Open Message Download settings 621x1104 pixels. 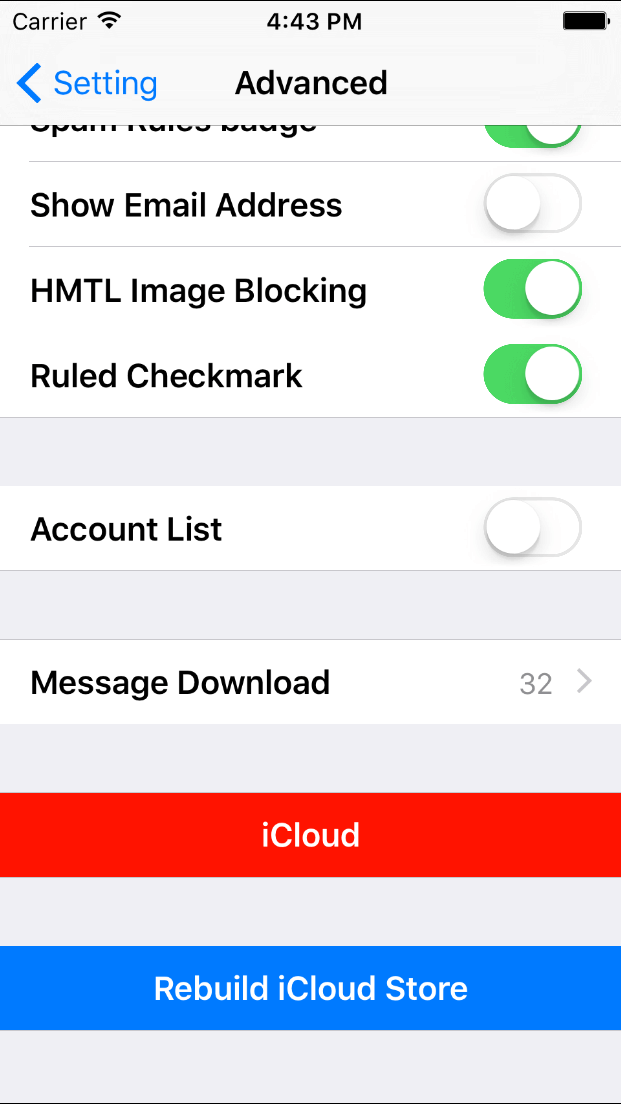[x=310, y=682]
